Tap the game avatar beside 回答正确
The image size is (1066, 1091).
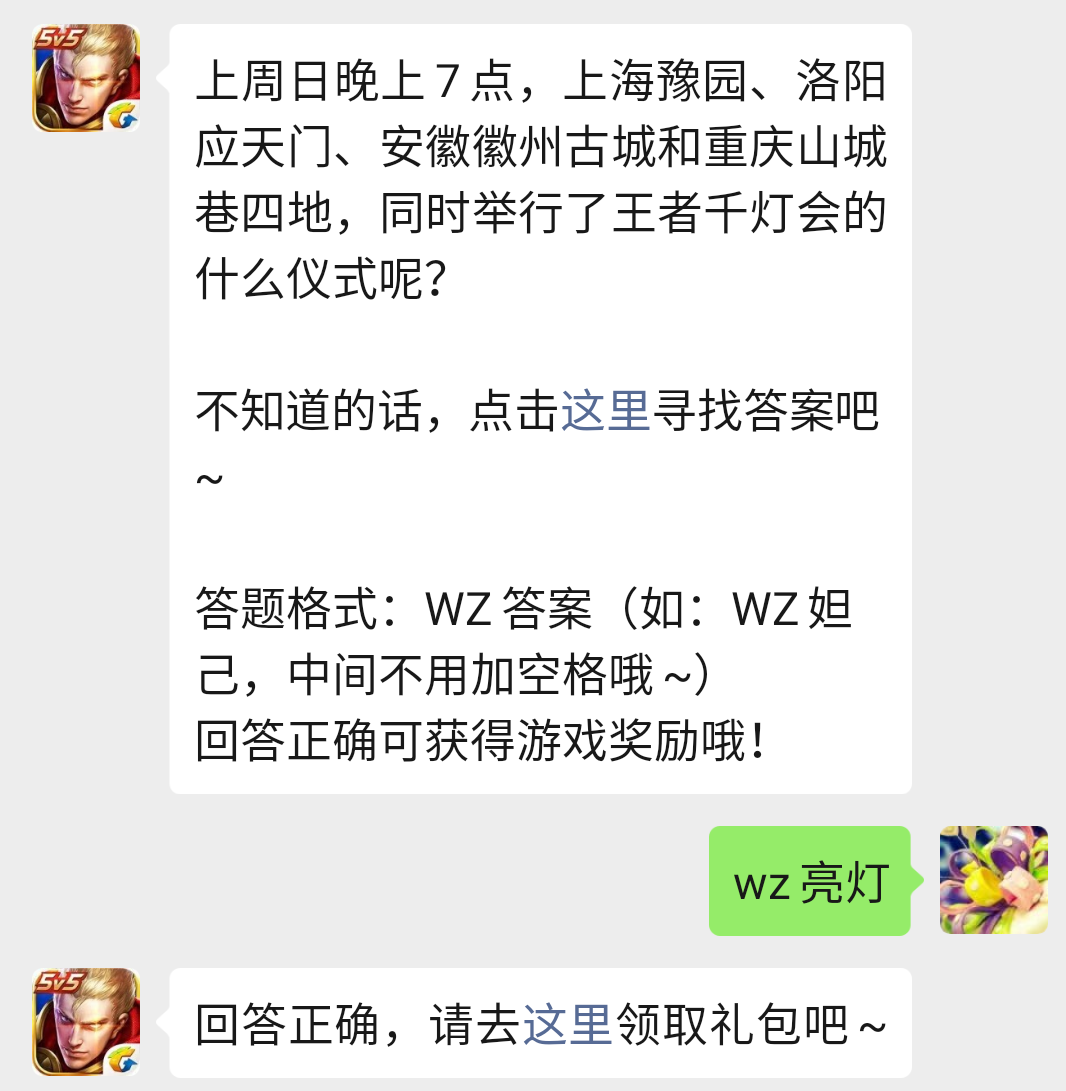point(86,1022)
